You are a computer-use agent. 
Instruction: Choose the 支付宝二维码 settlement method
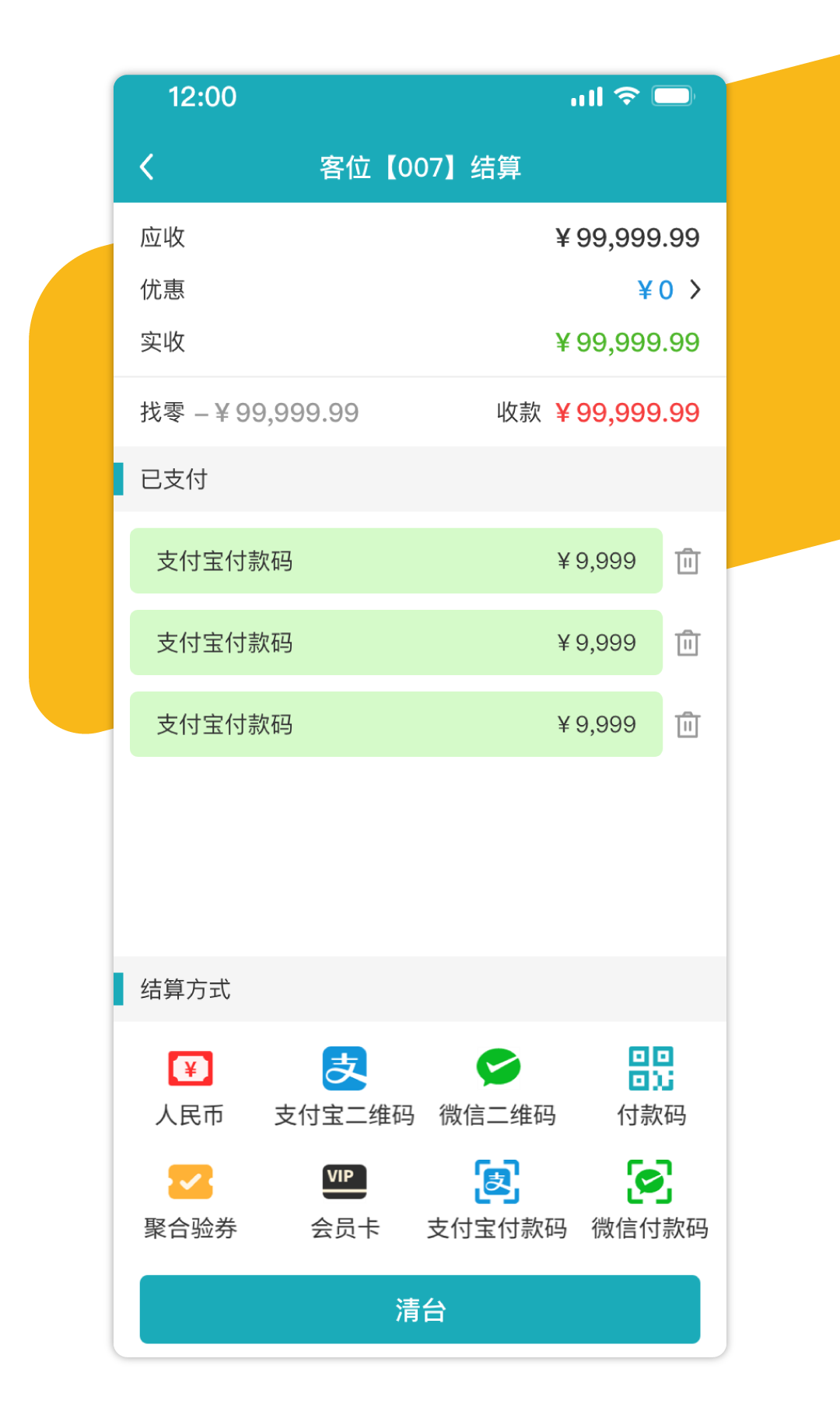345,1087
